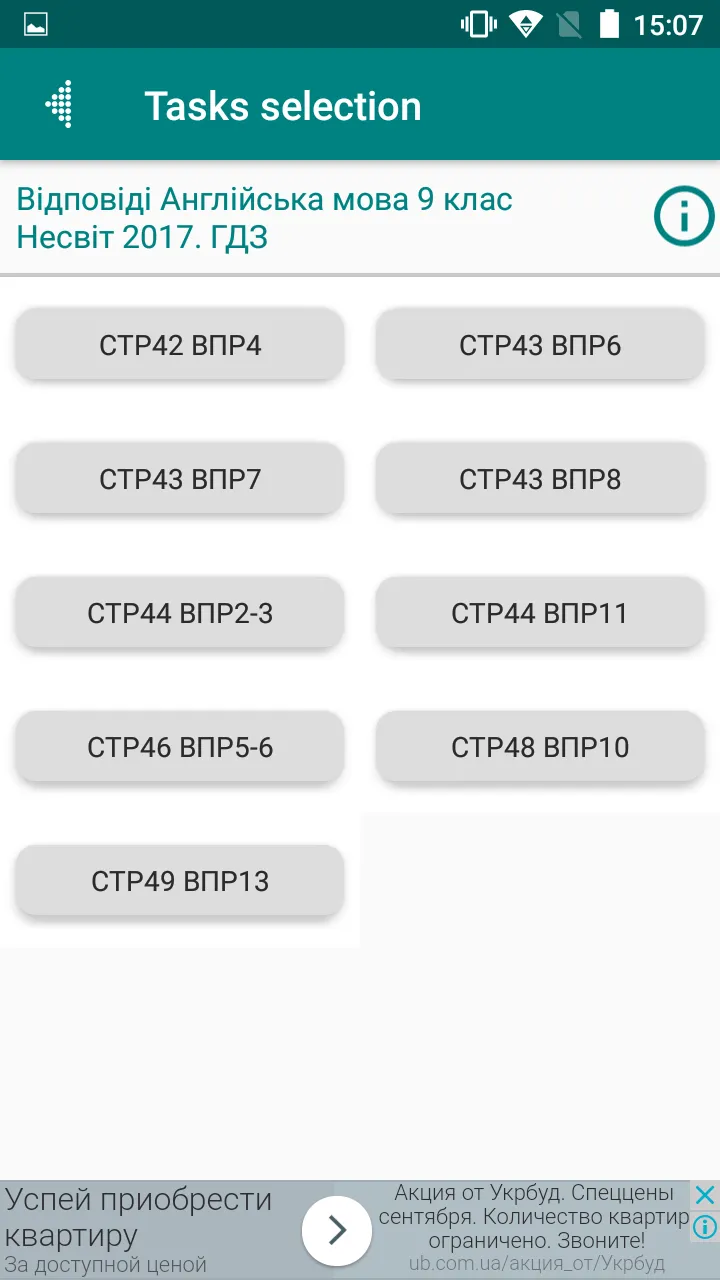Image resolution: width=720 pixels, height=1280 pixels.
Task: Open the СТР49 ВПР13 task
Action: tap(179, 881)
